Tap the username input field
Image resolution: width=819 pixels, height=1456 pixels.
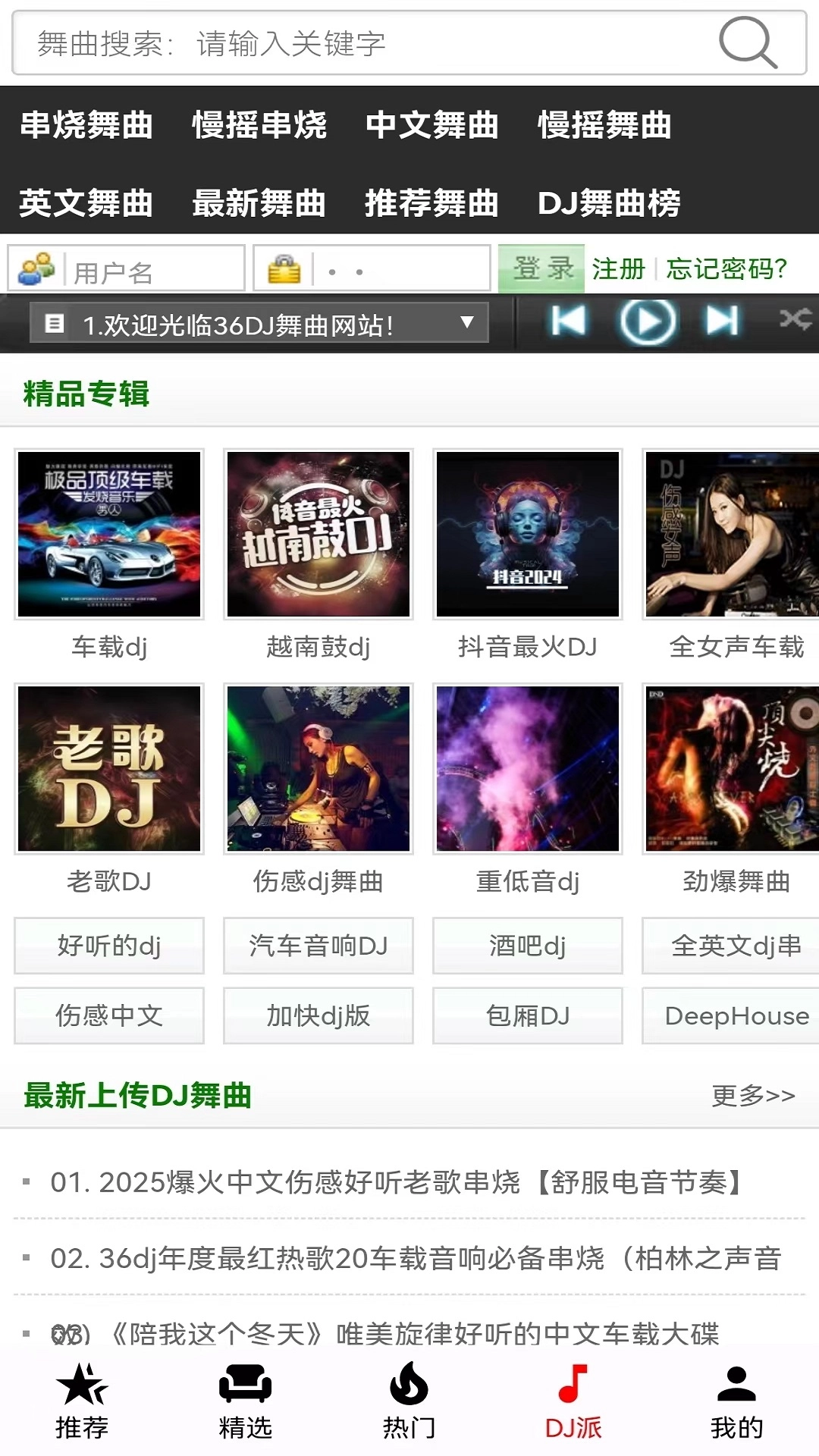152,268
